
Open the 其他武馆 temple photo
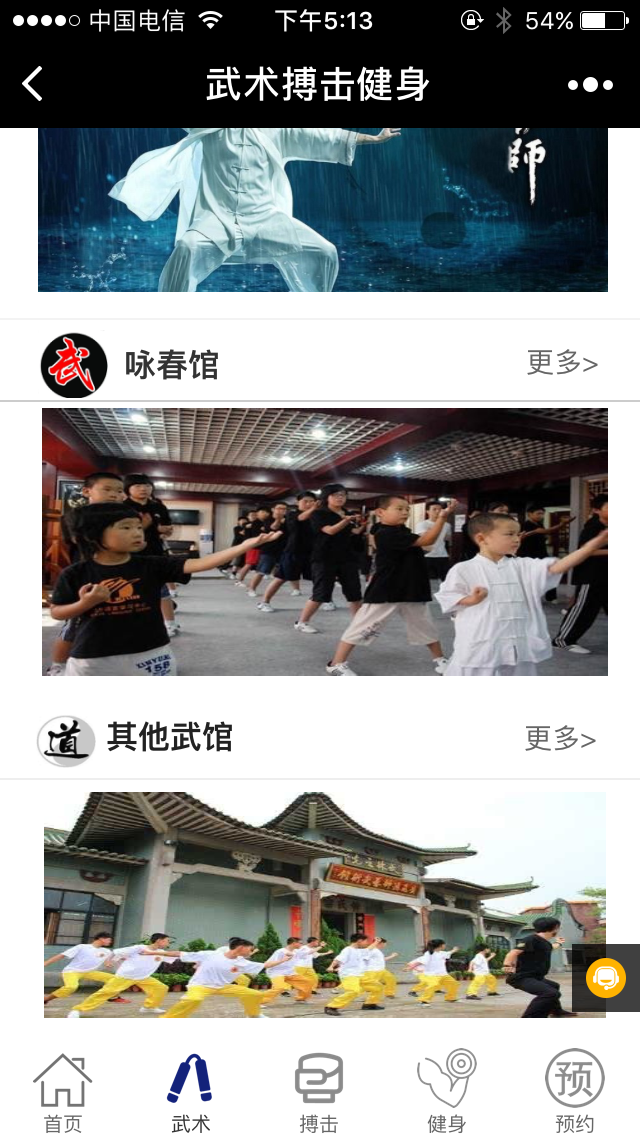point(325,905)
